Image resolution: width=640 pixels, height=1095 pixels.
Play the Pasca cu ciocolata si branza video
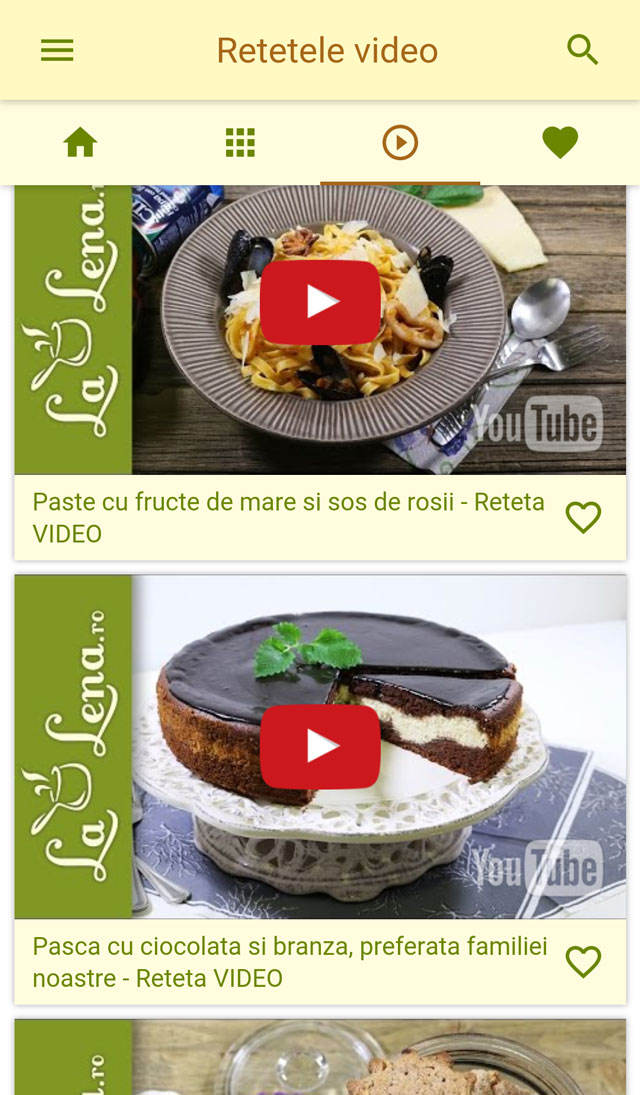(x=320, y=746)
